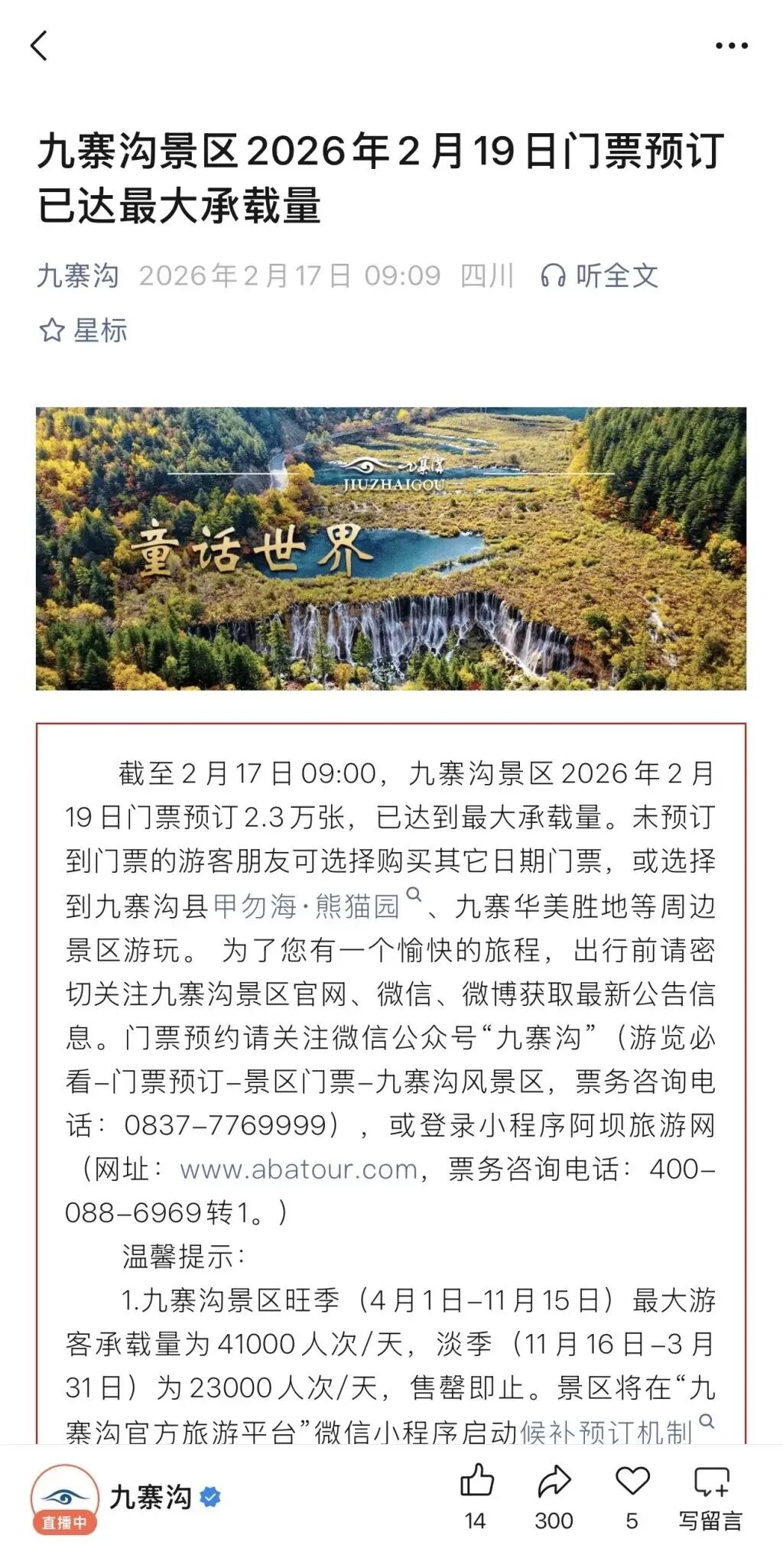Give the article a thumbs up
The width and height of the screenshot is (783, 1568).
point(476,1495)
